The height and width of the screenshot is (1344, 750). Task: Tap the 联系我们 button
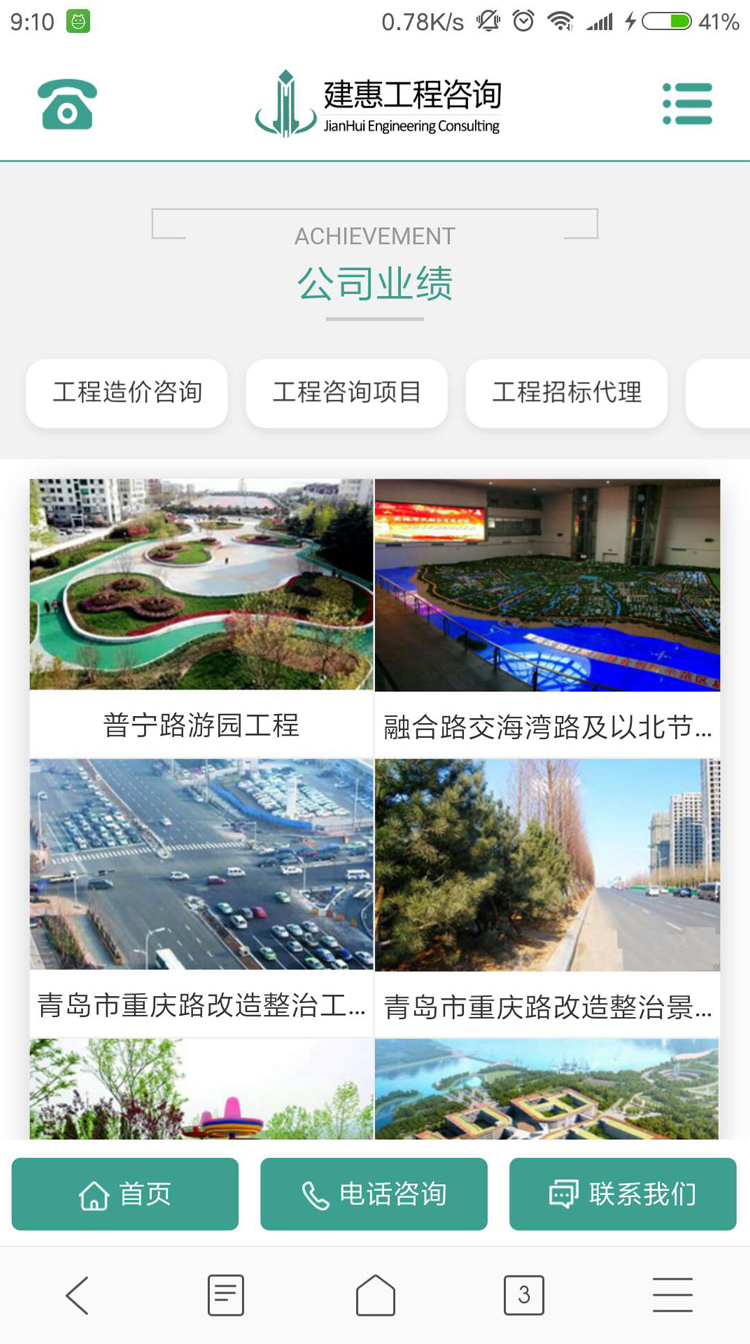[x=622, y=1194]
